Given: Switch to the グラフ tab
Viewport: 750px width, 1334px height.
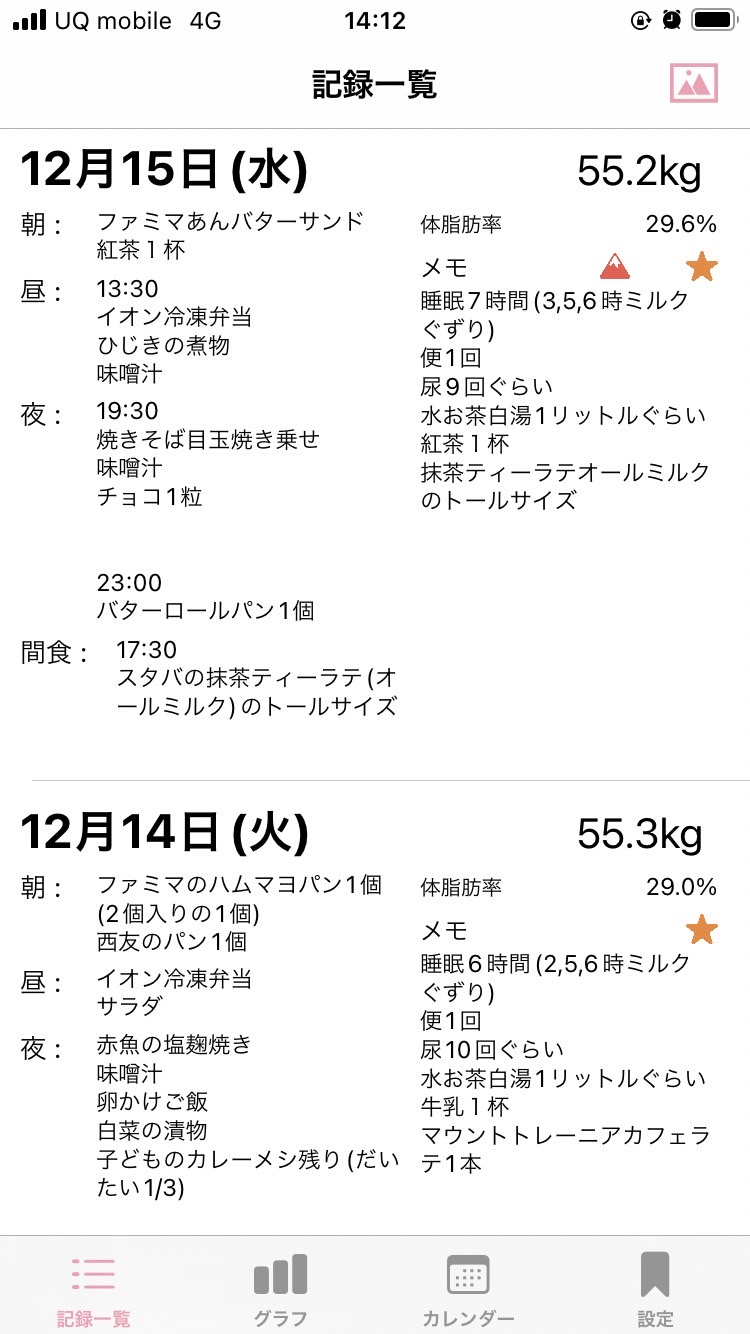Looking at the screenshot, I should [280, 1290].
